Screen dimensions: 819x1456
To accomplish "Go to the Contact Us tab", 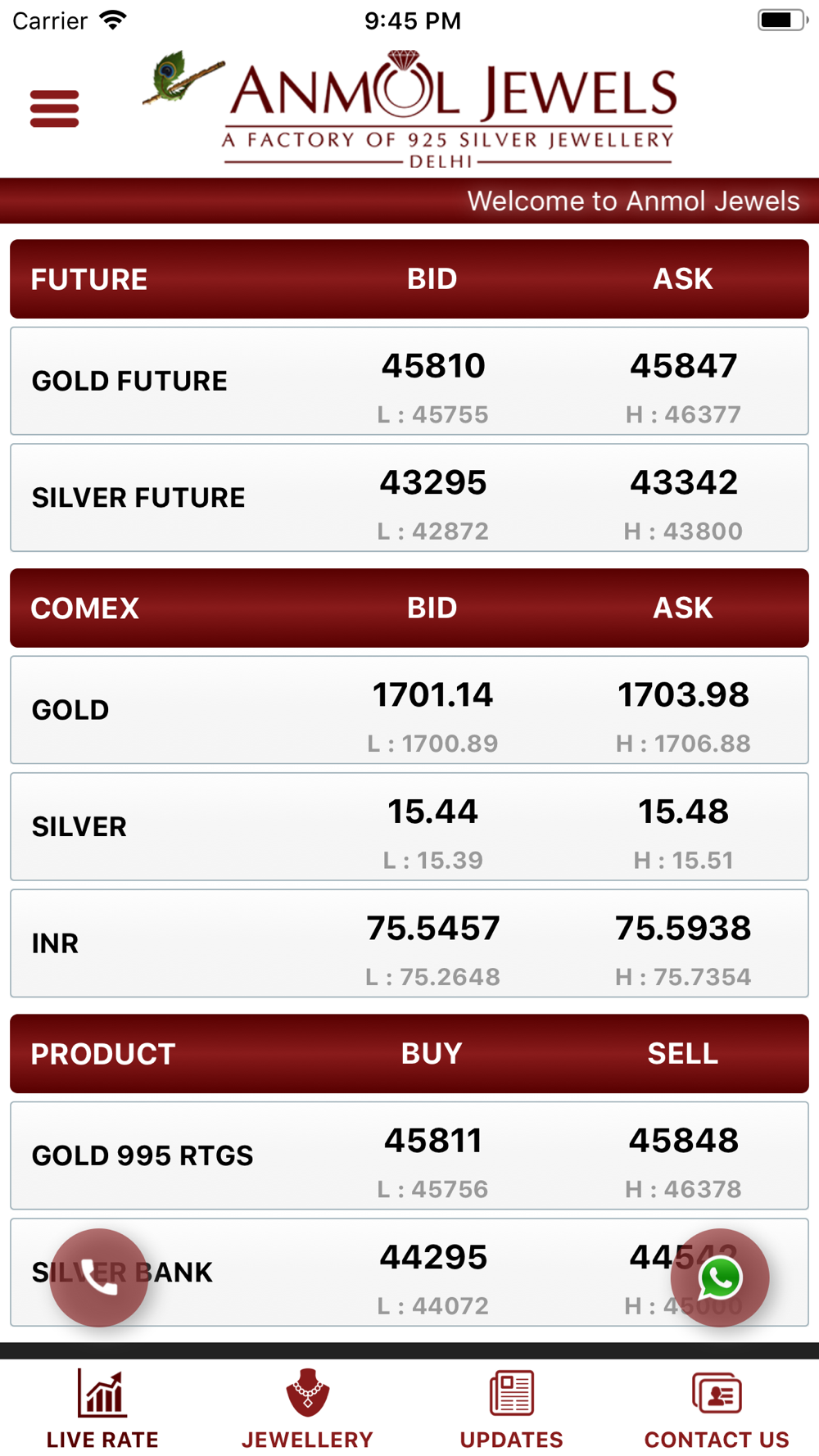I will click(717, 1409).
